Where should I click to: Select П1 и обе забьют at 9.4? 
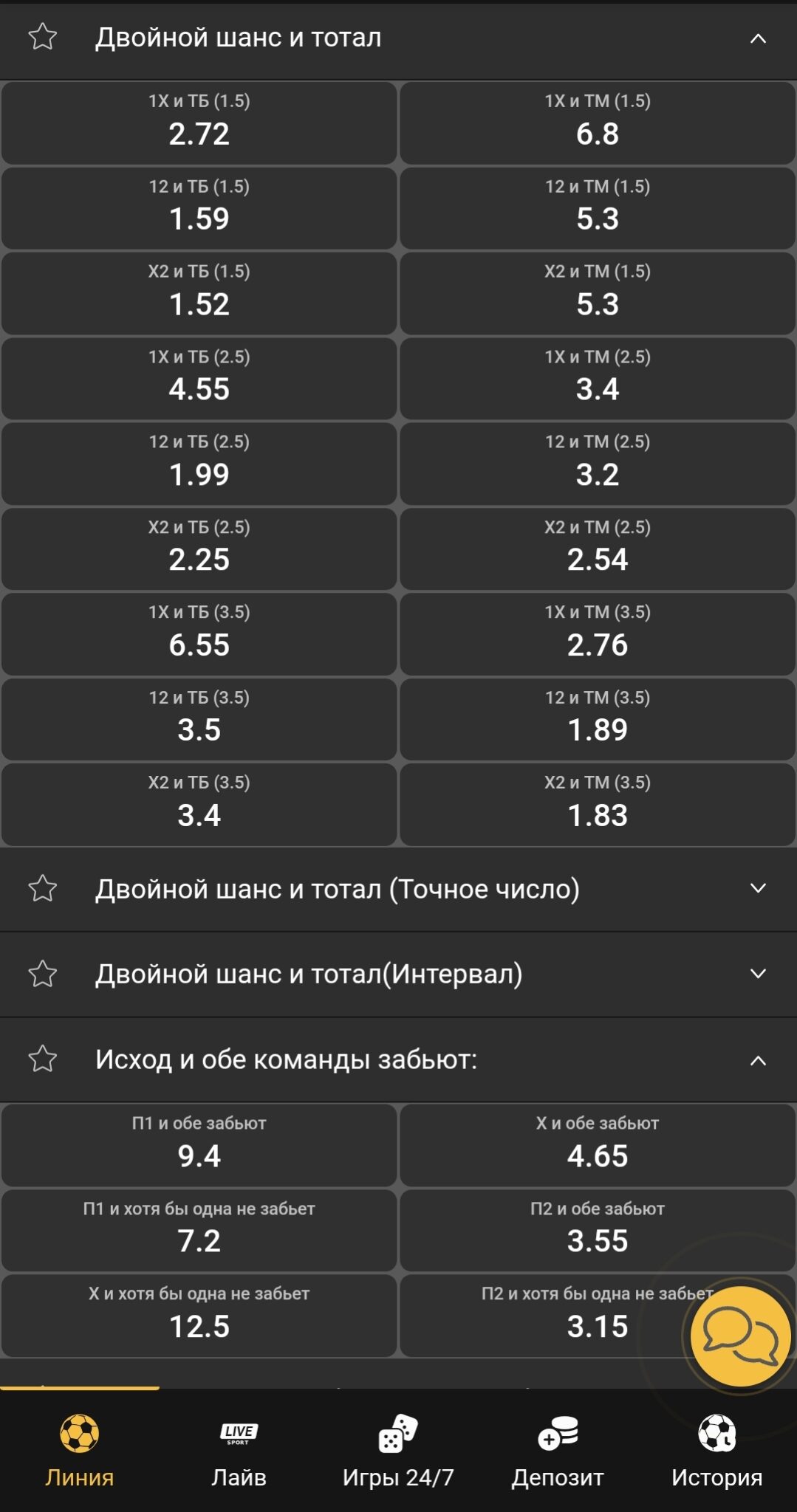(199, 1144)
